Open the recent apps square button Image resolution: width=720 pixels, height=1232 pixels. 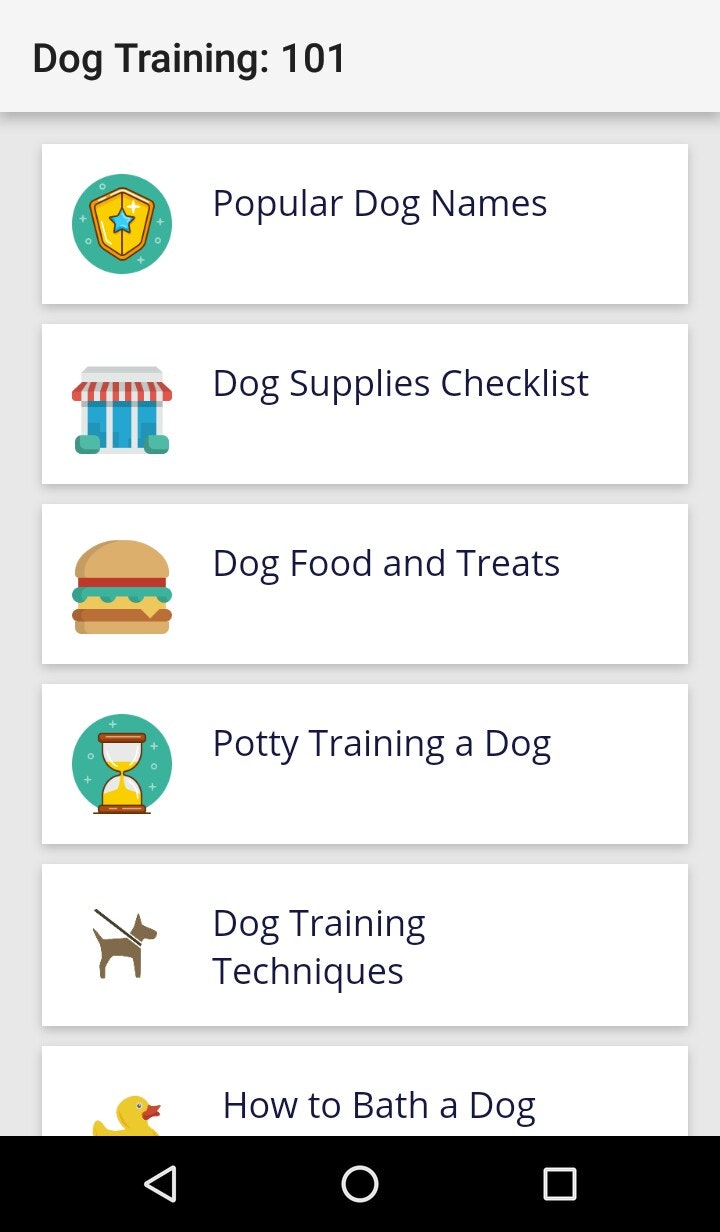point(560,1184)
